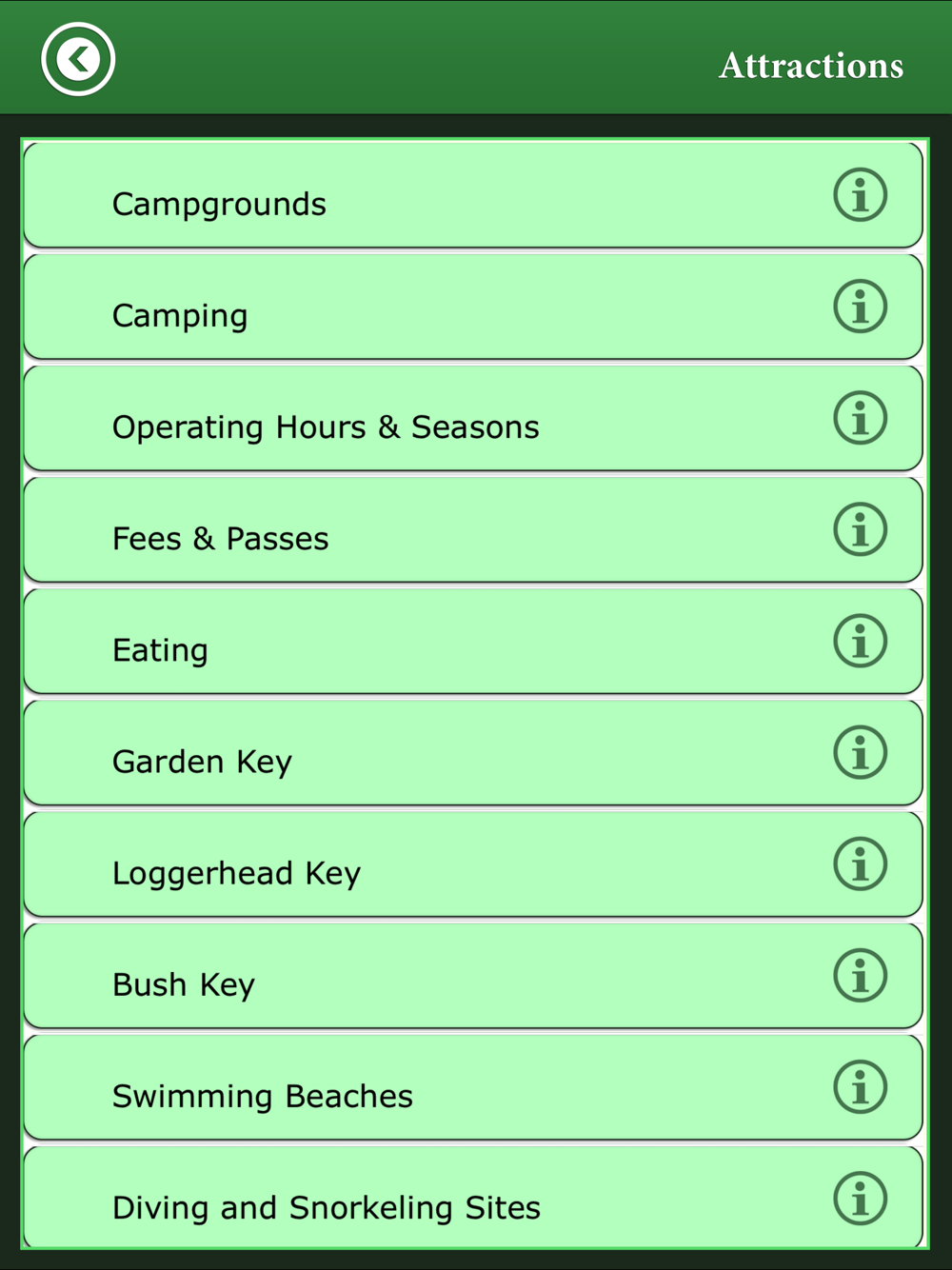Tap the info icon next to Eating

(861, 641)
